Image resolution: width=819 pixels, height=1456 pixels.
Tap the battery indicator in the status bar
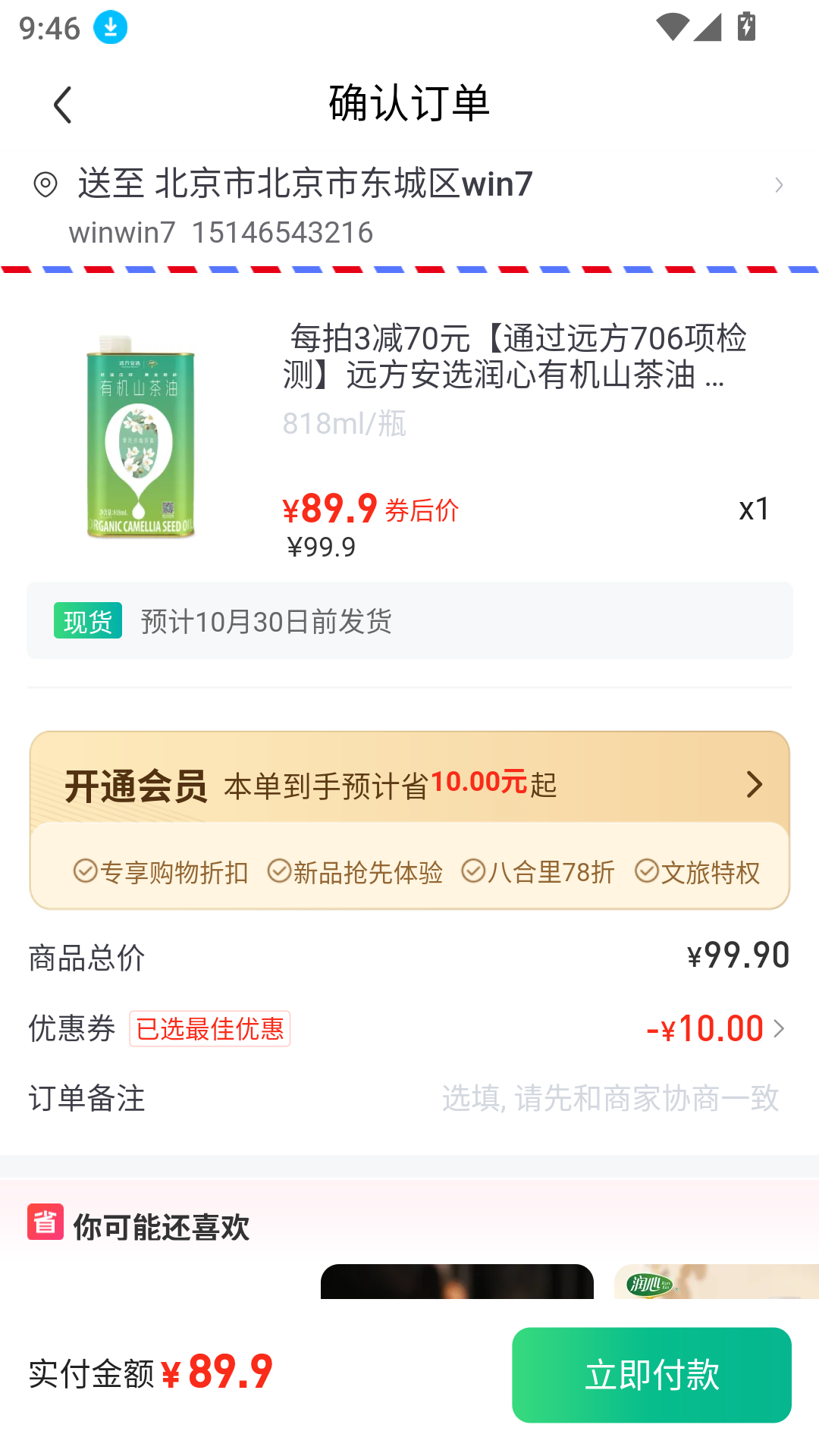click(x=746, y=28)
